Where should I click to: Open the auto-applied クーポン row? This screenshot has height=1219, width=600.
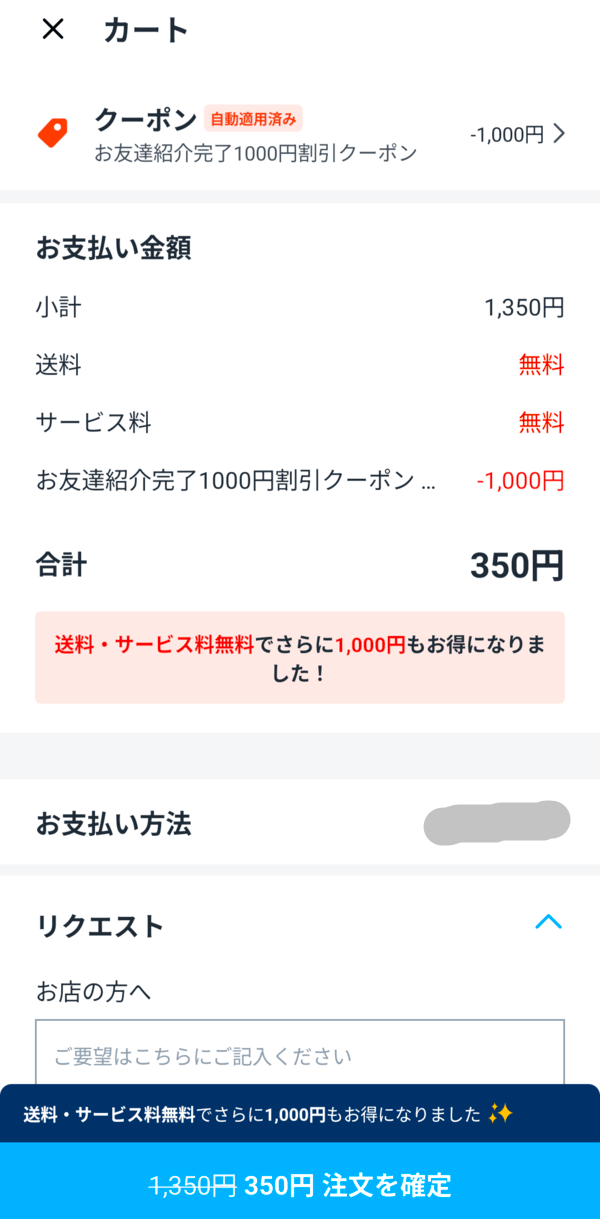click(300, 134)
